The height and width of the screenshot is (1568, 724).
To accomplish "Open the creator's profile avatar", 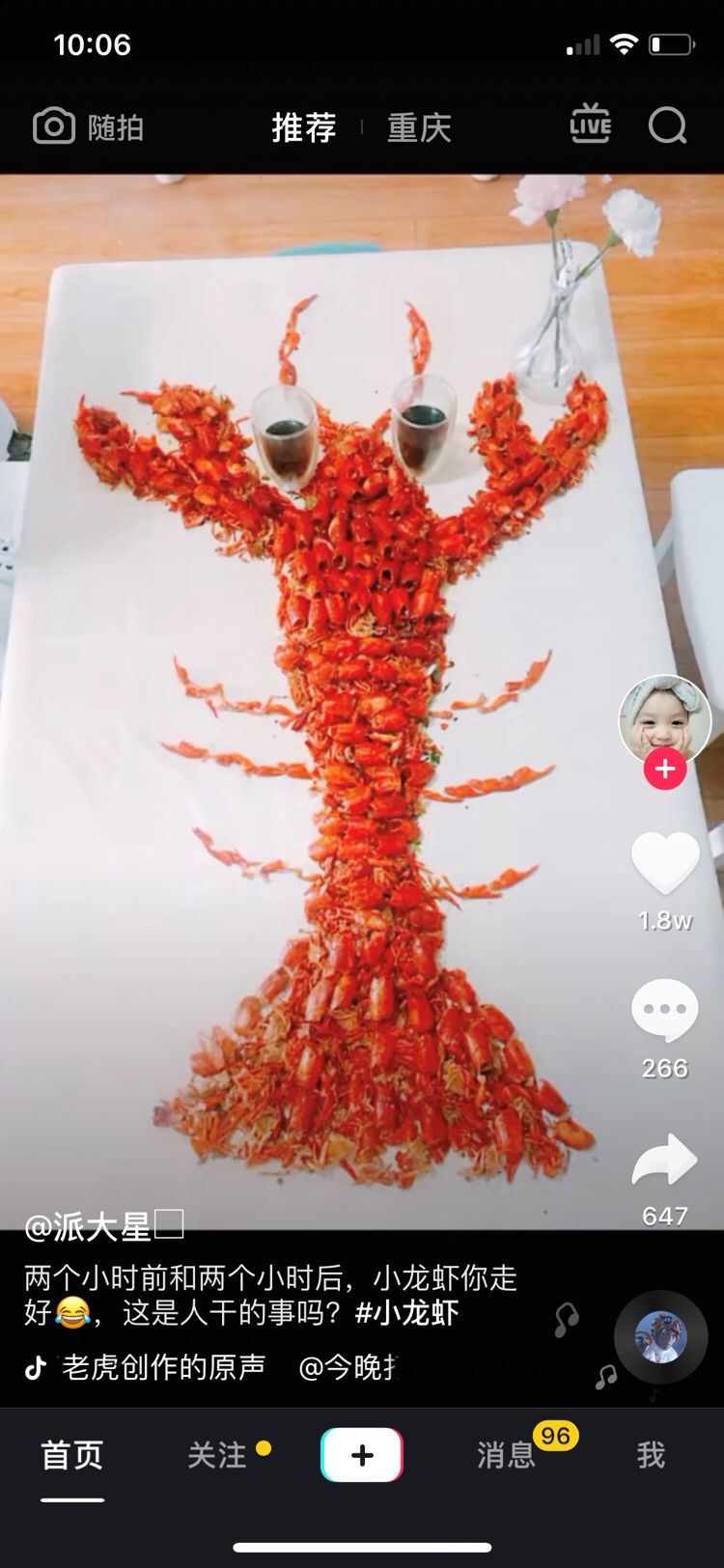I will [x=664, y=719].
